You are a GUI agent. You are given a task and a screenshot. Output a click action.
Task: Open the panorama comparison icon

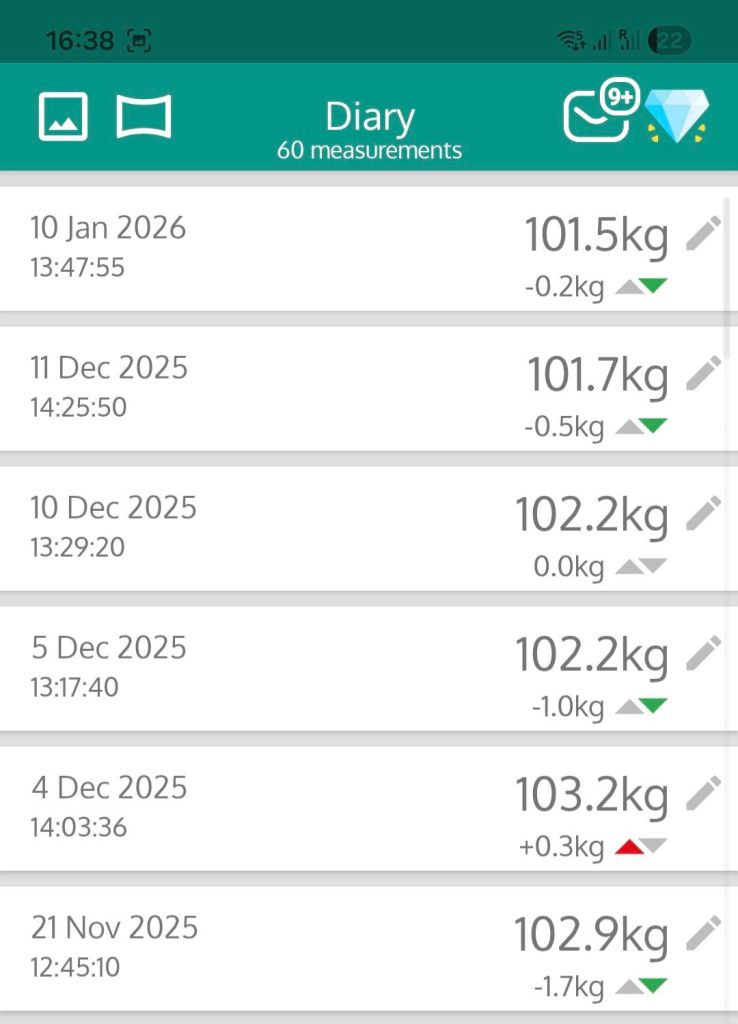coord(144,116)
